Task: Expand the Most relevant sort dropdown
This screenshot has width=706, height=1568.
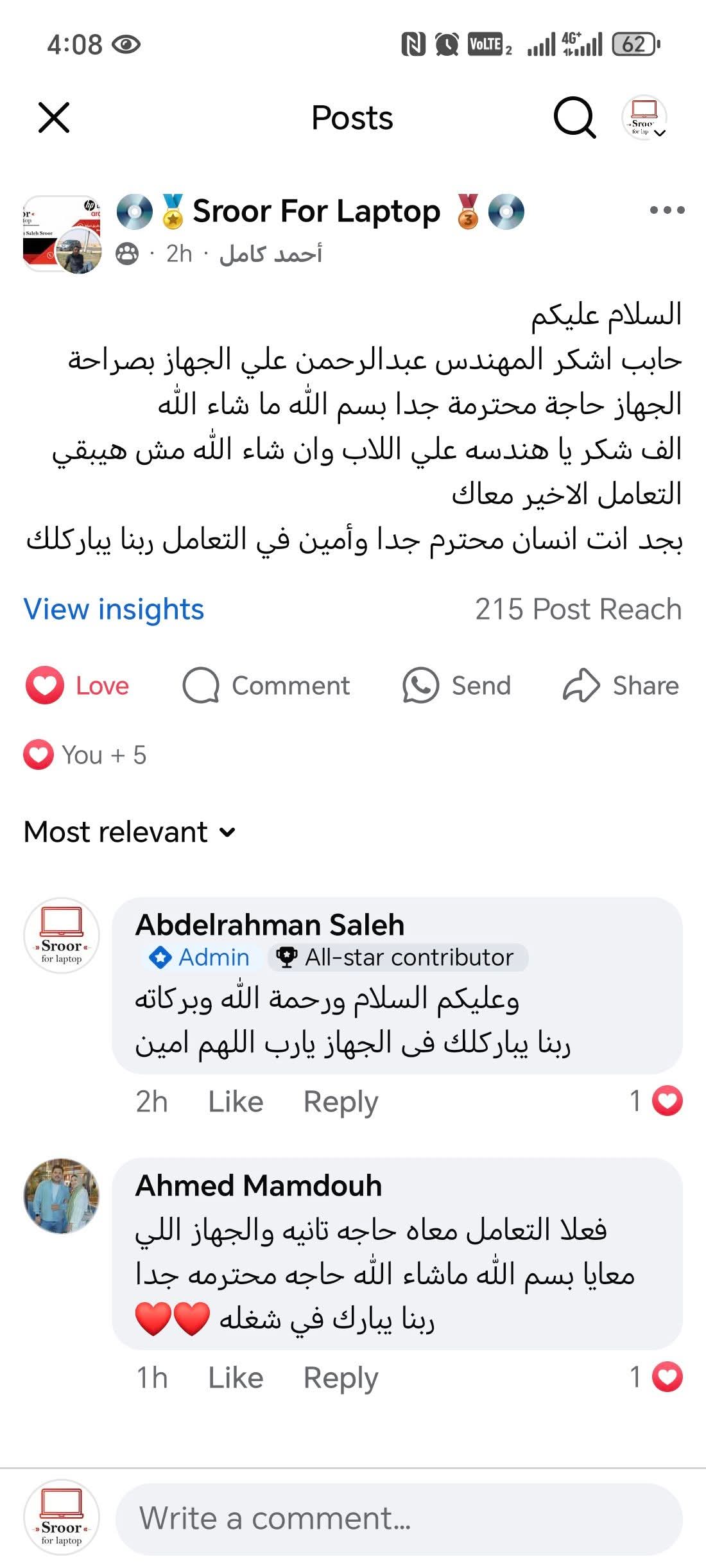Action: point(130,832)
